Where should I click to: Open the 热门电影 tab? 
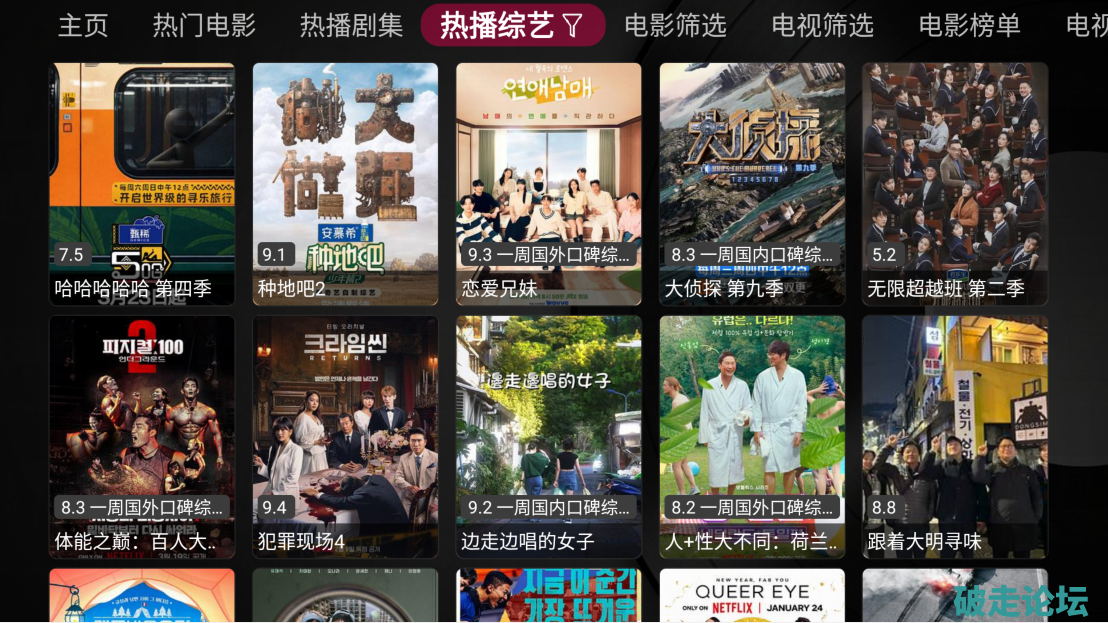(x=204, y=25)
